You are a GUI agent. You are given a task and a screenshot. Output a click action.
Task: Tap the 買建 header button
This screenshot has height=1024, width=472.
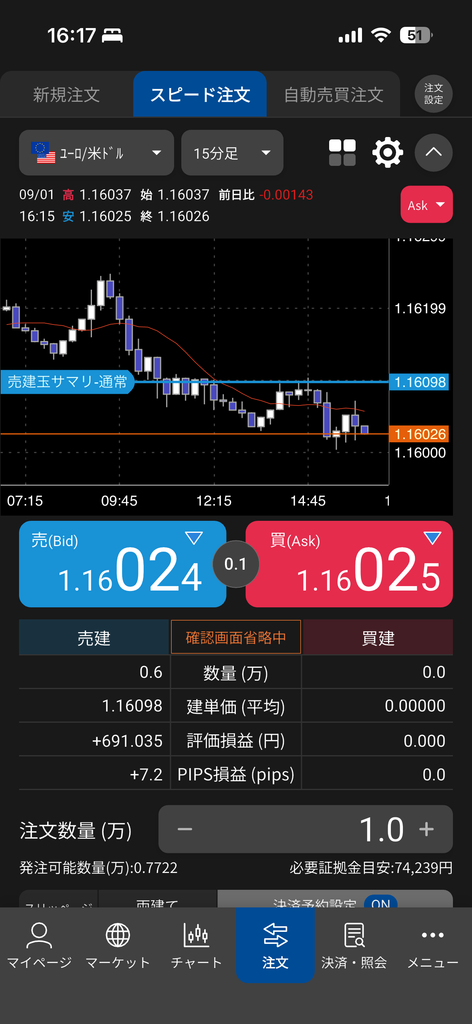(378, 637)
